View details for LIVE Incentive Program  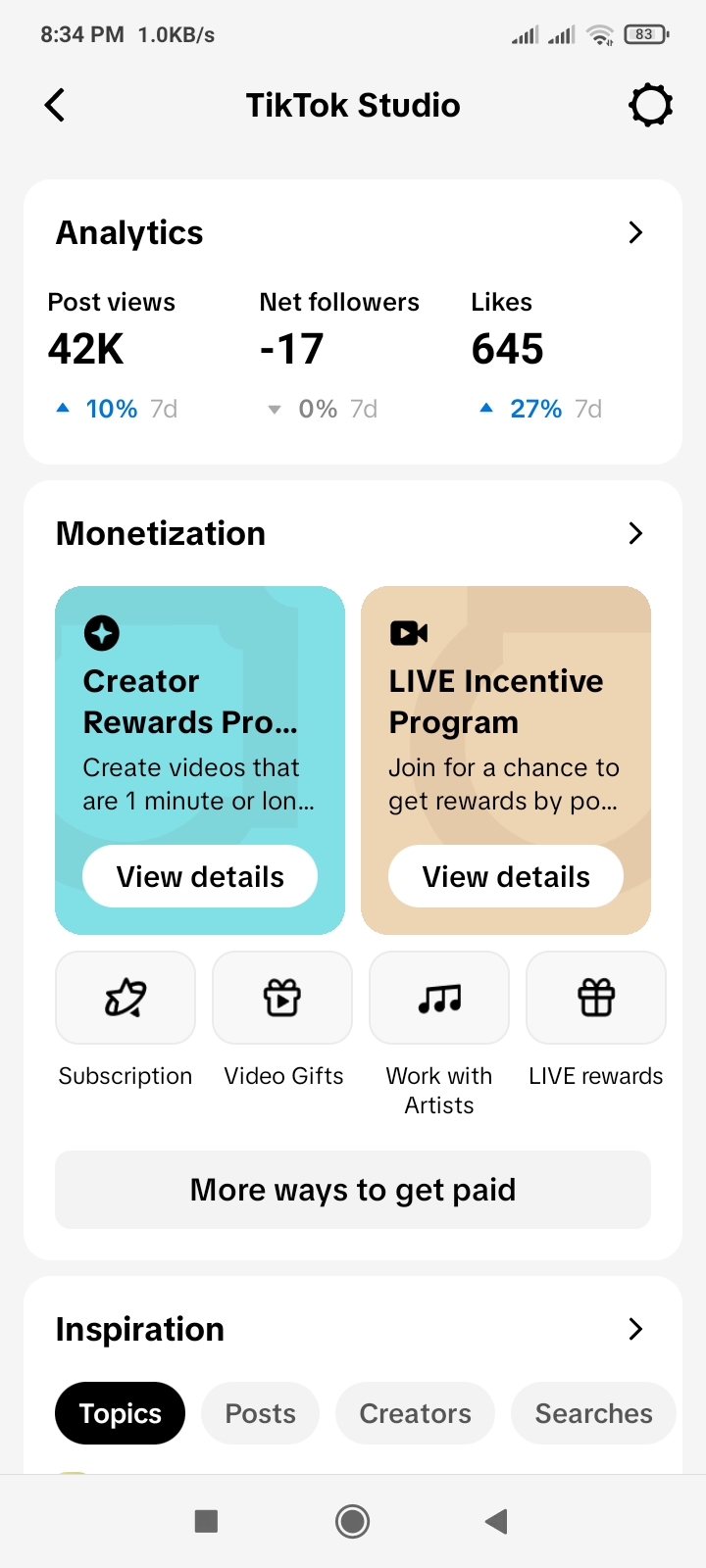506,876
